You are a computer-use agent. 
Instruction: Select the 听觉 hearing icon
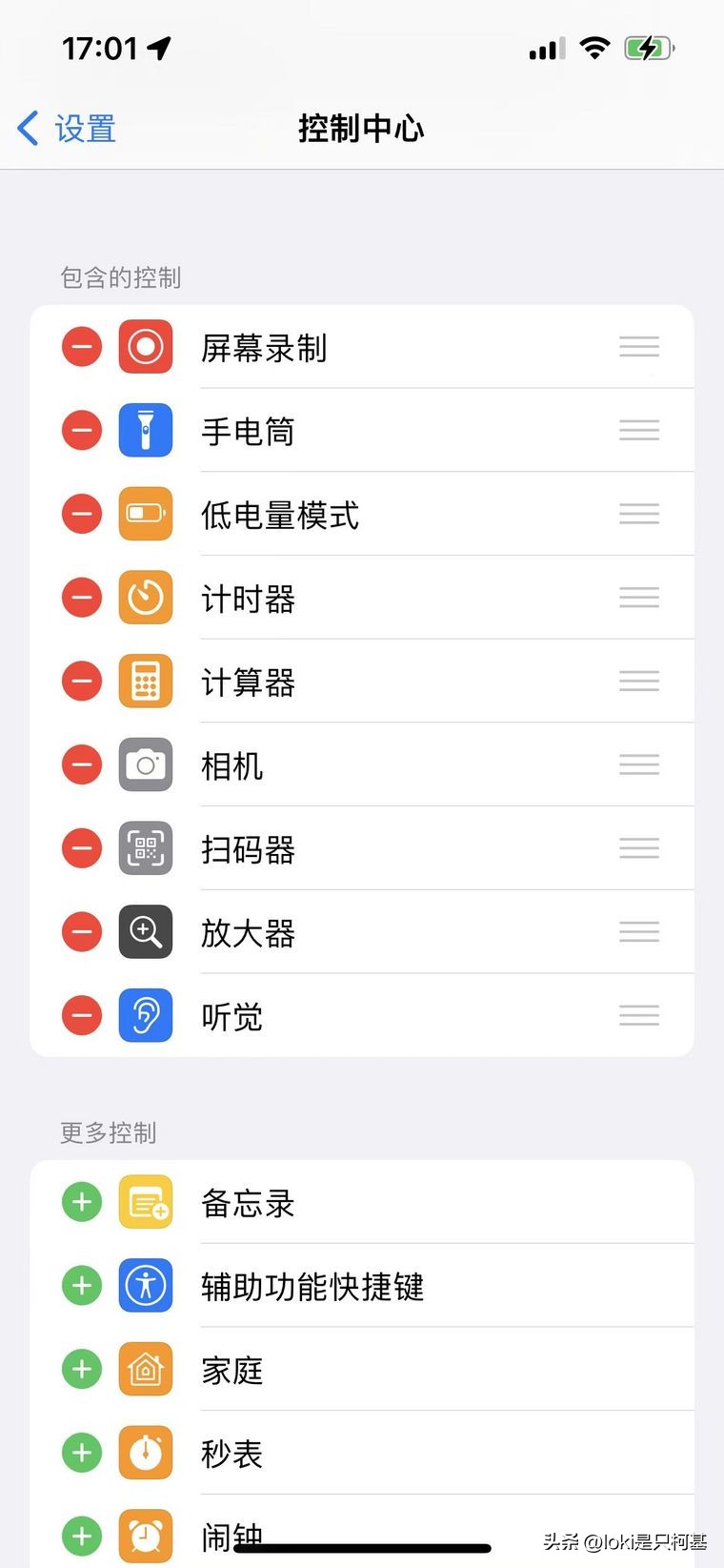pos(145,1015)
